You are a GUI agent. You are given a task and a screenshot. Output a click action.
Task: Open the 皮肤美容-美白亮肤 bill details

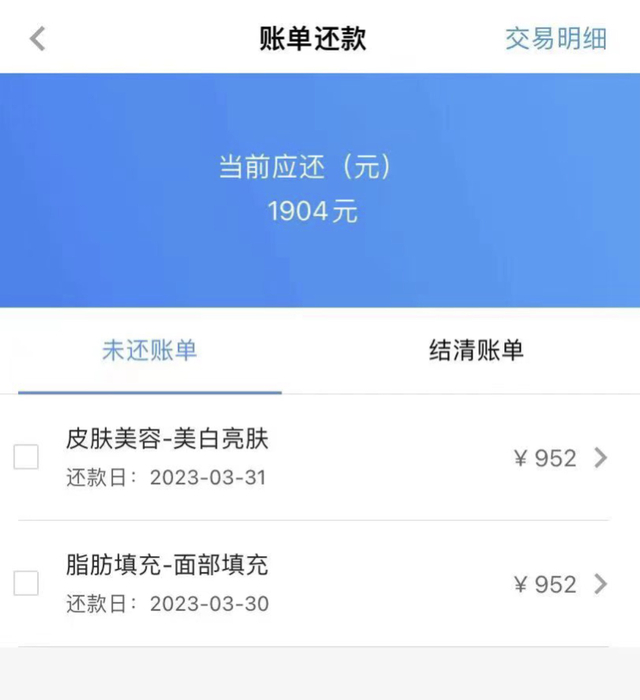point(600,458)
